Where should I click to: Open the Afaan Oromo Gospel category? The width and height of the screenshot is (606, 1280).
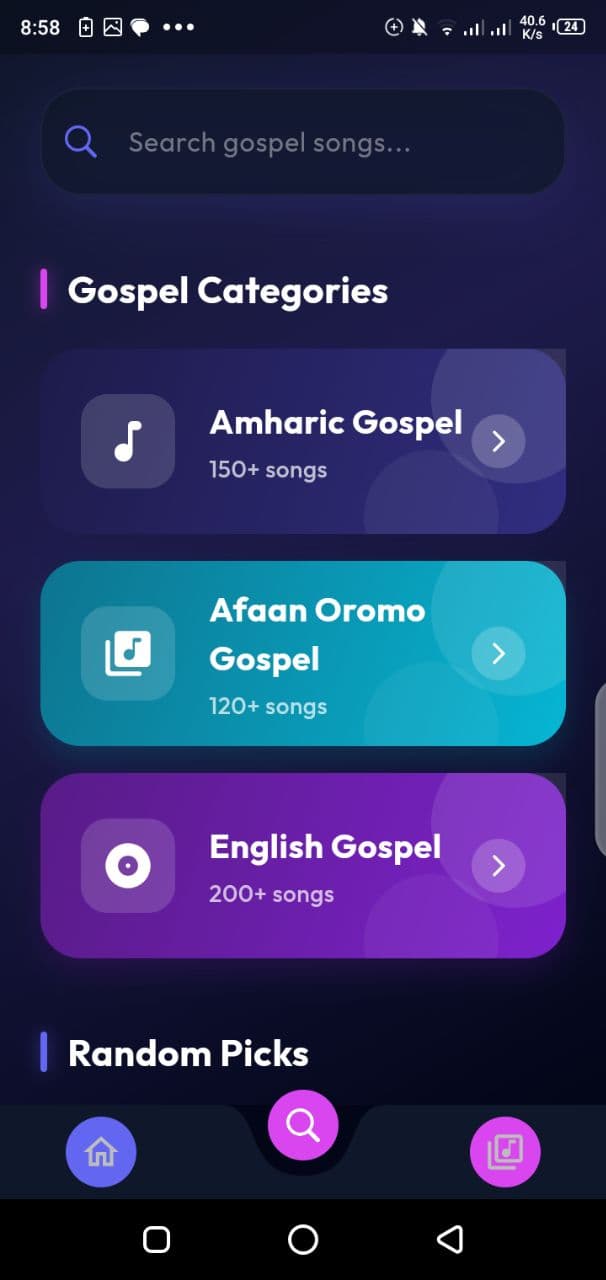[x=302, y=653]
